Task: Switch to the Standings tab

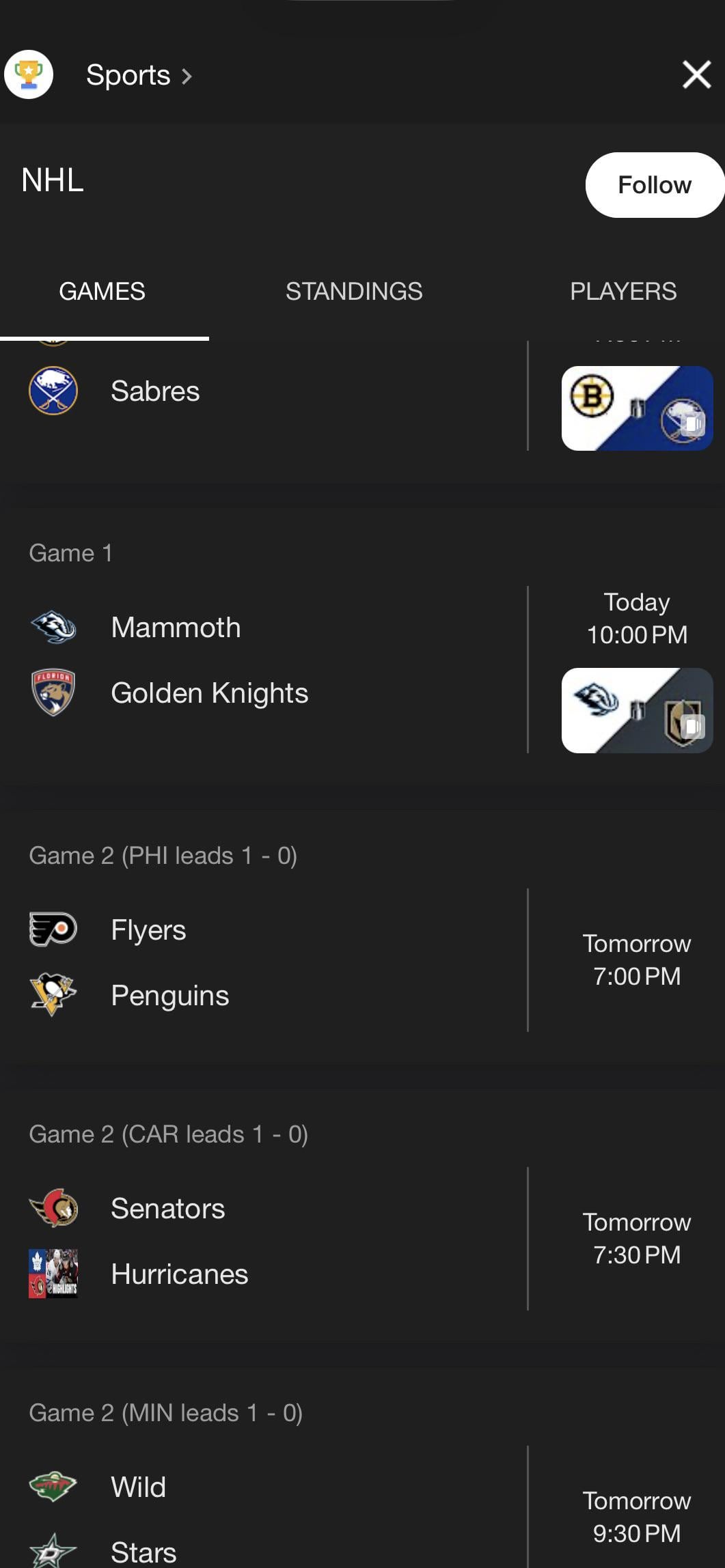Action: pyautogui.click(x=354, y=292)
